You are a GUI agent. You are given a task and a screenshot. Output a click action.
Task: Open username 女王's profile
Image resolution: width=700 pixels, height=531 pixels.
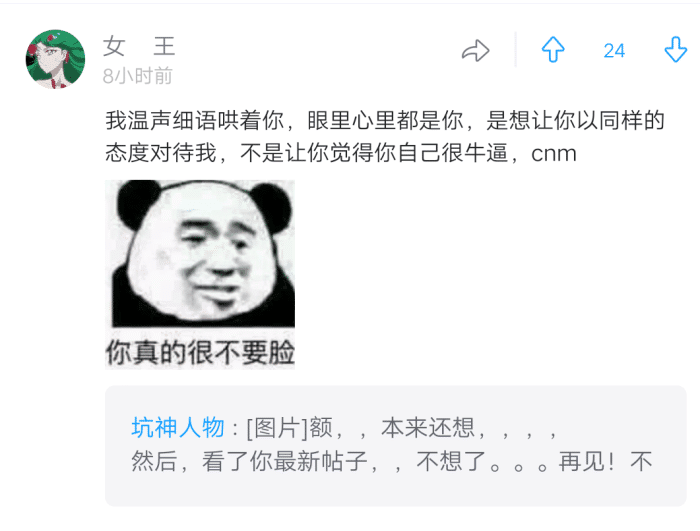pos(139,46)
